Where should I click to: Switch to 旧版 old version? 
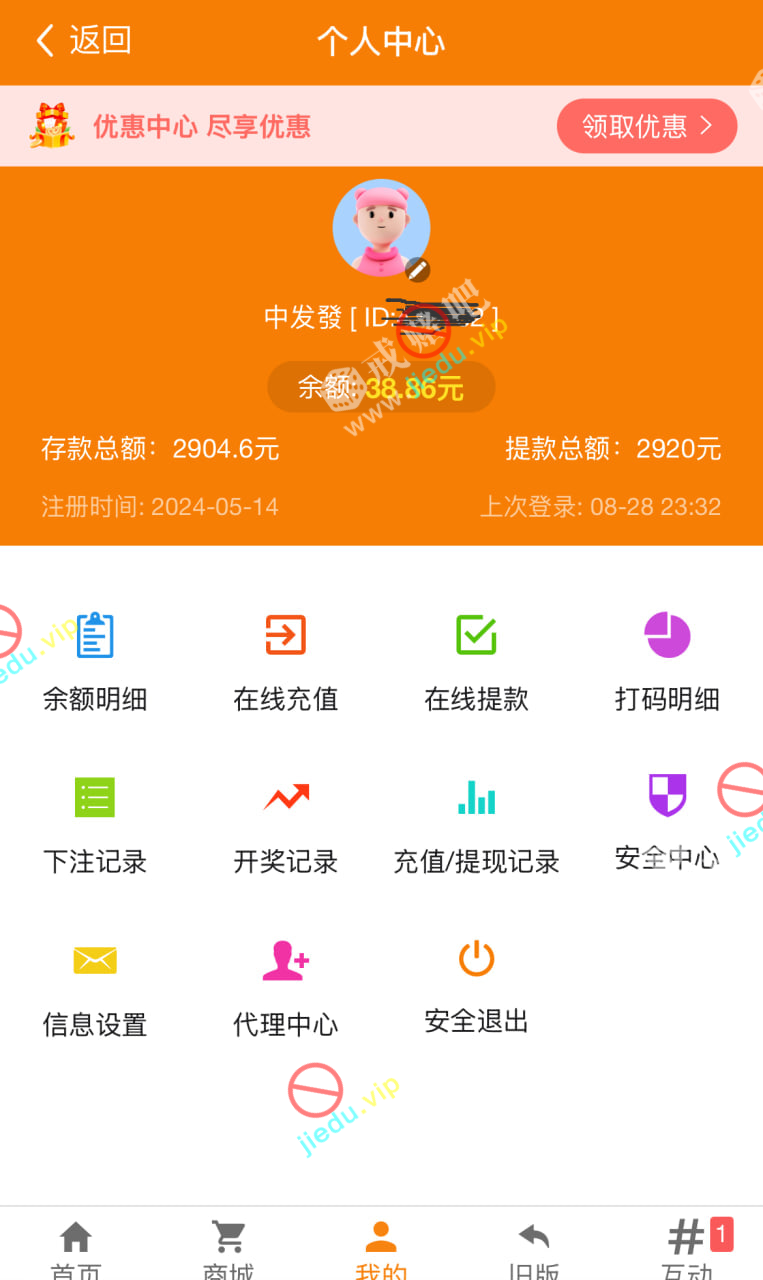click(533, 1250)
